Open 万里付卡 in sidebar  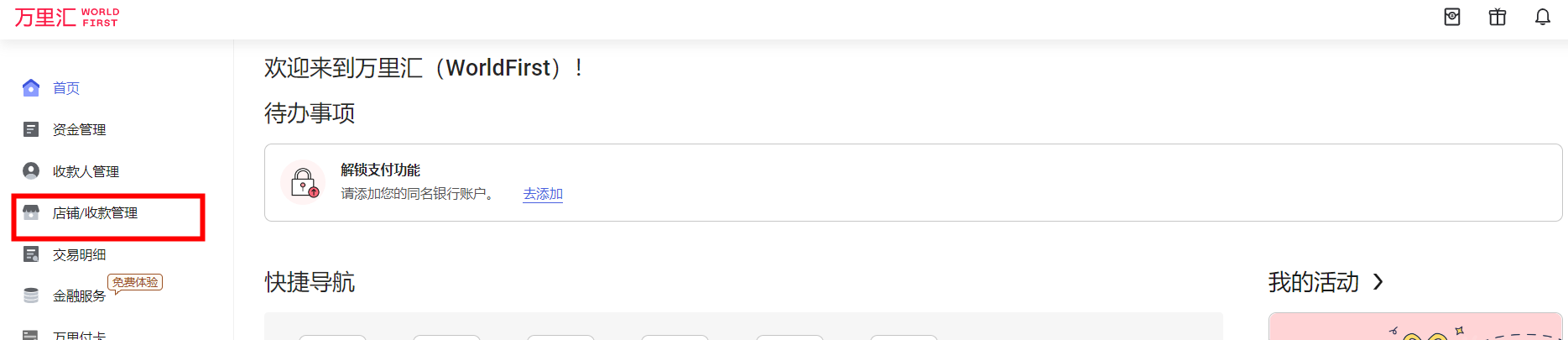(x=79, y=335)
